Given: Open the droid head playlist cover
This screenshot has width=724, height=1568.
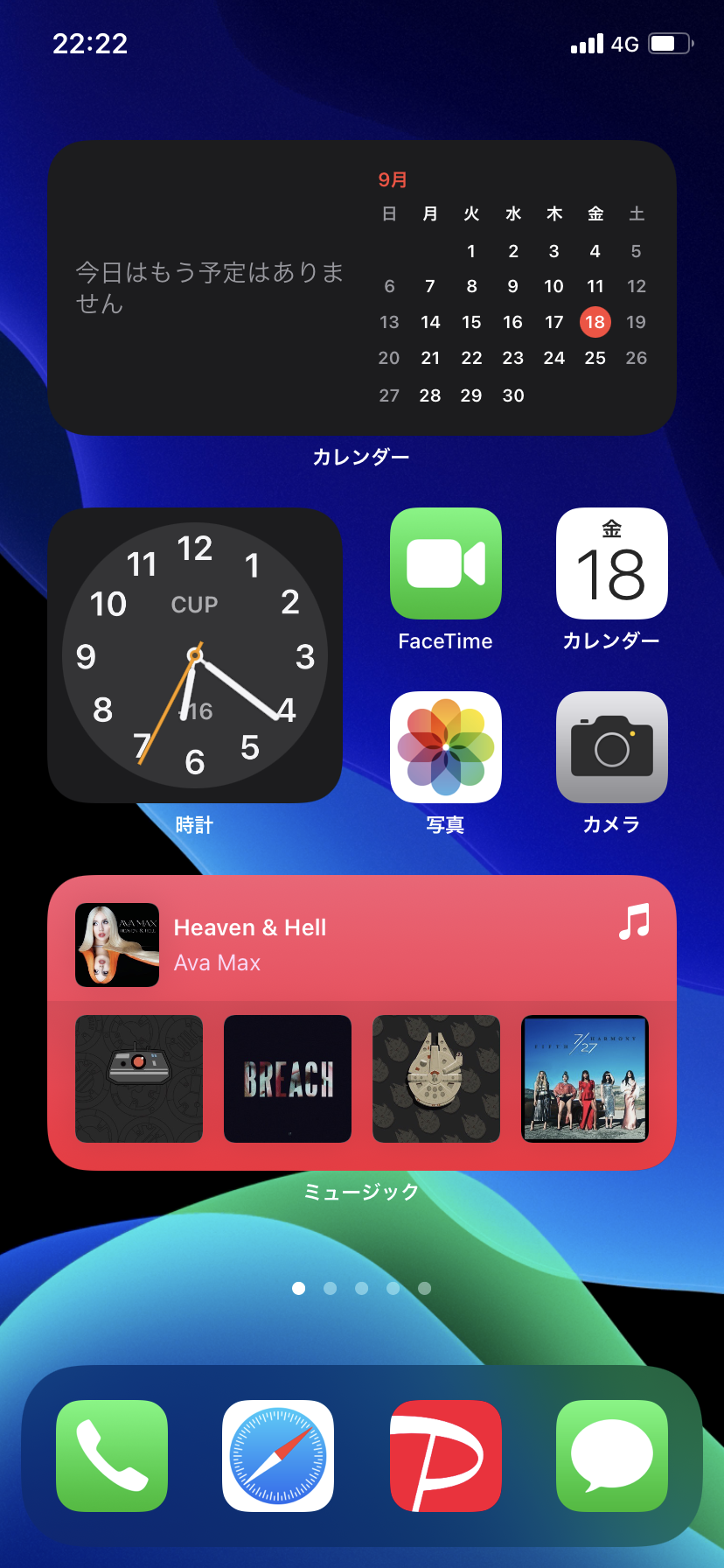Looking at the screenshot, I should [x=139, y=1079].
